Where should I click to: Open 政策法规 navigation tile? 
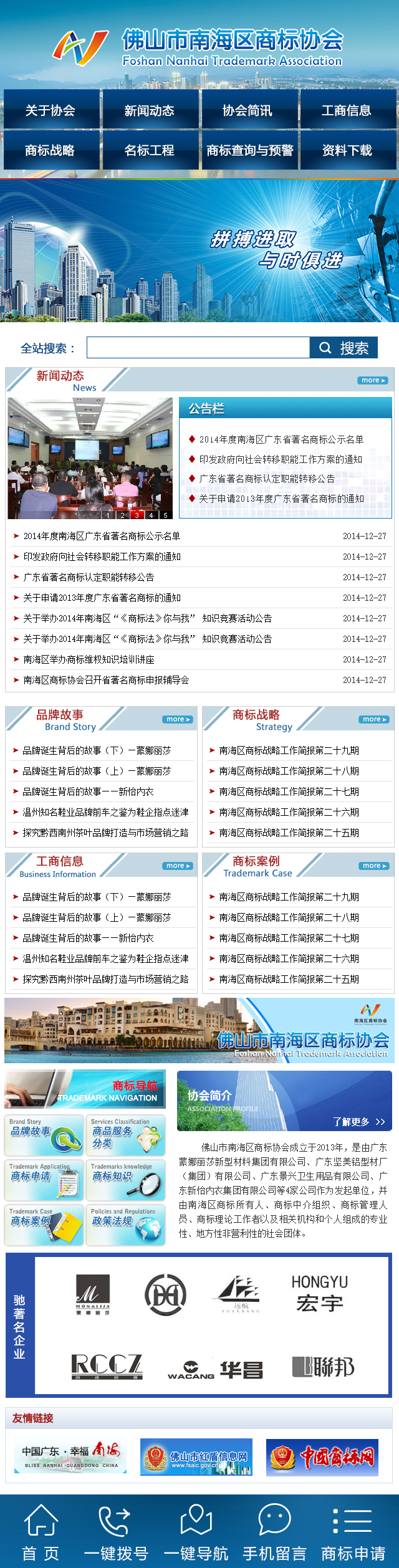(x=125, y=1225)
